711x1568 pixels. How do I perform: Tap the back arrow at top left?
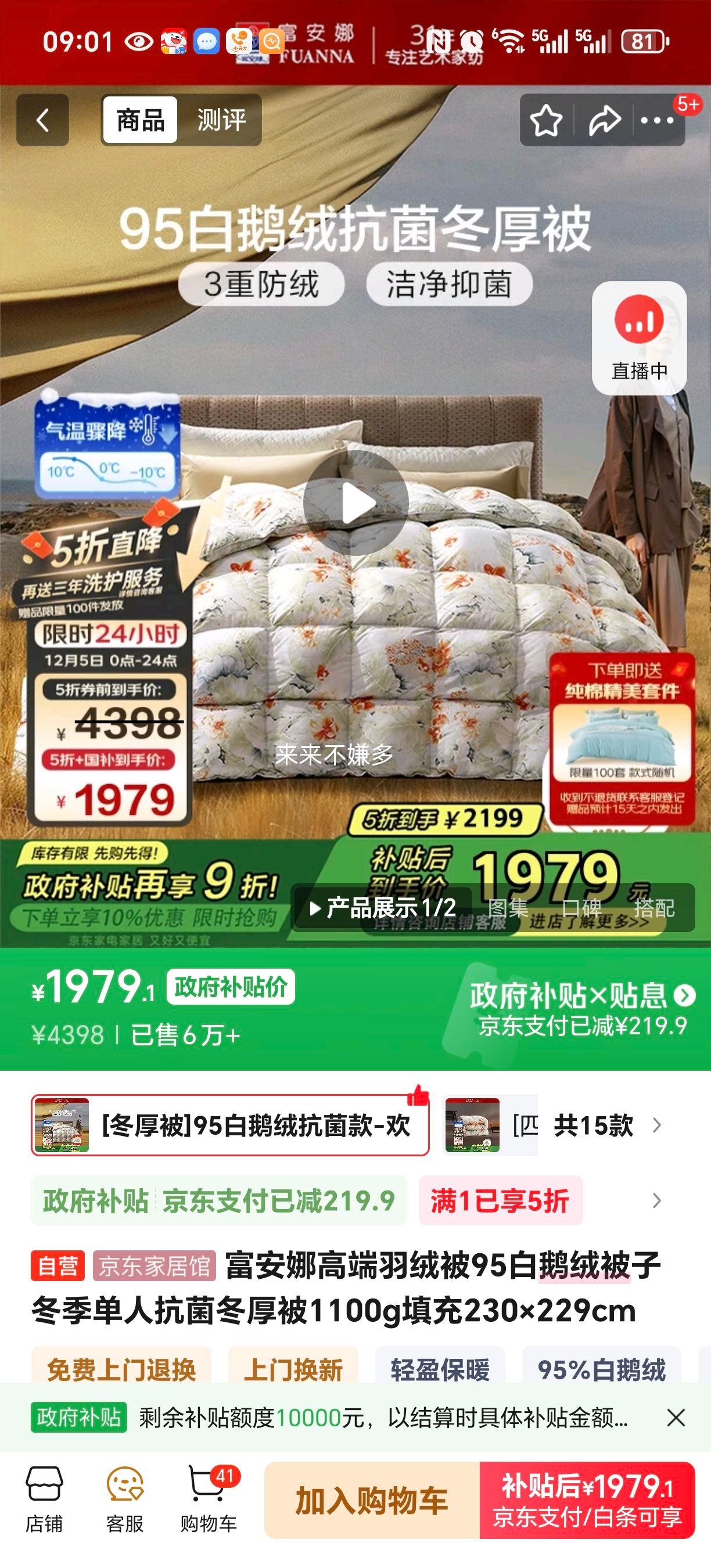point(41,121)
